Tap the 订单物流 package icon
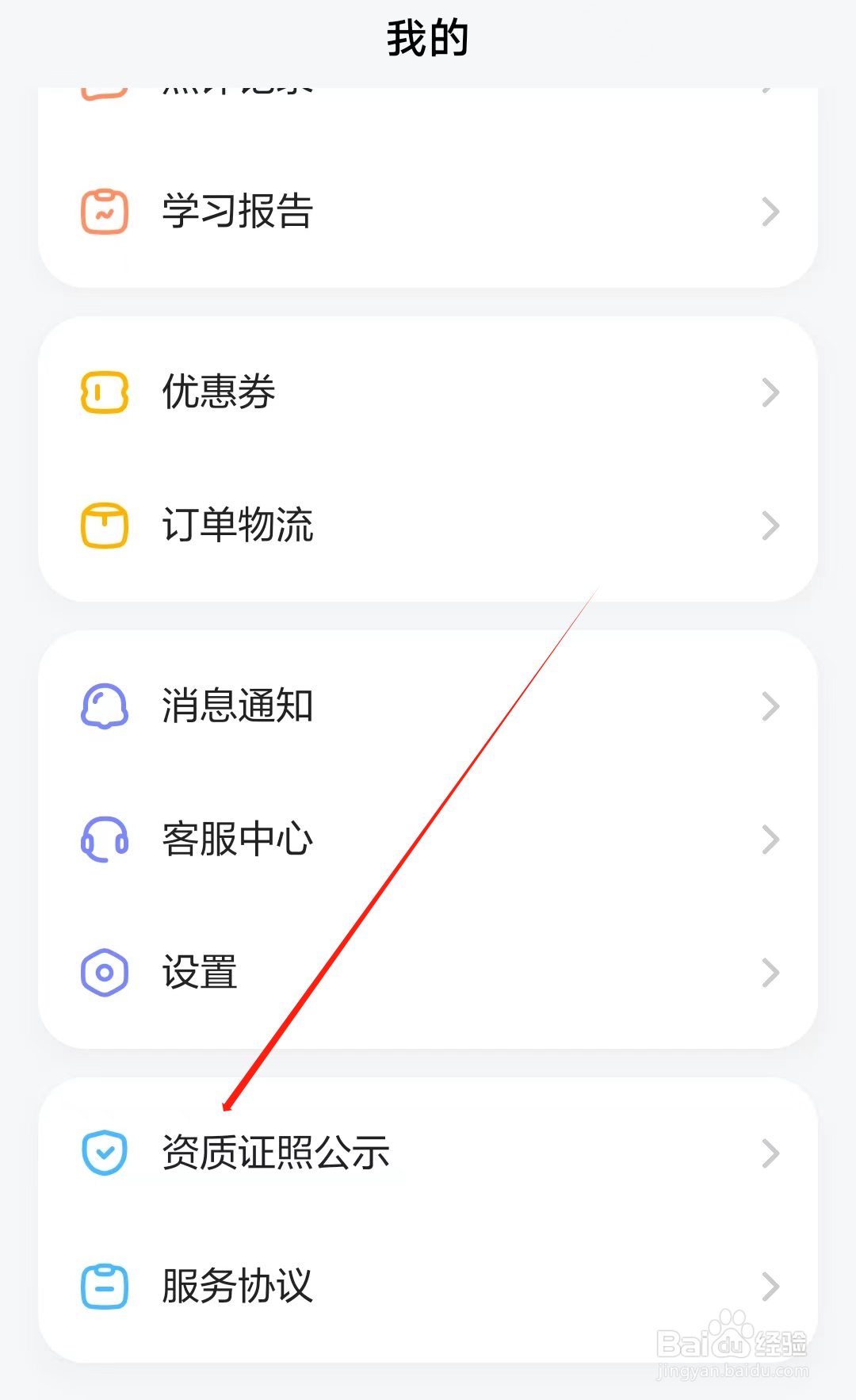 (104, 525)
